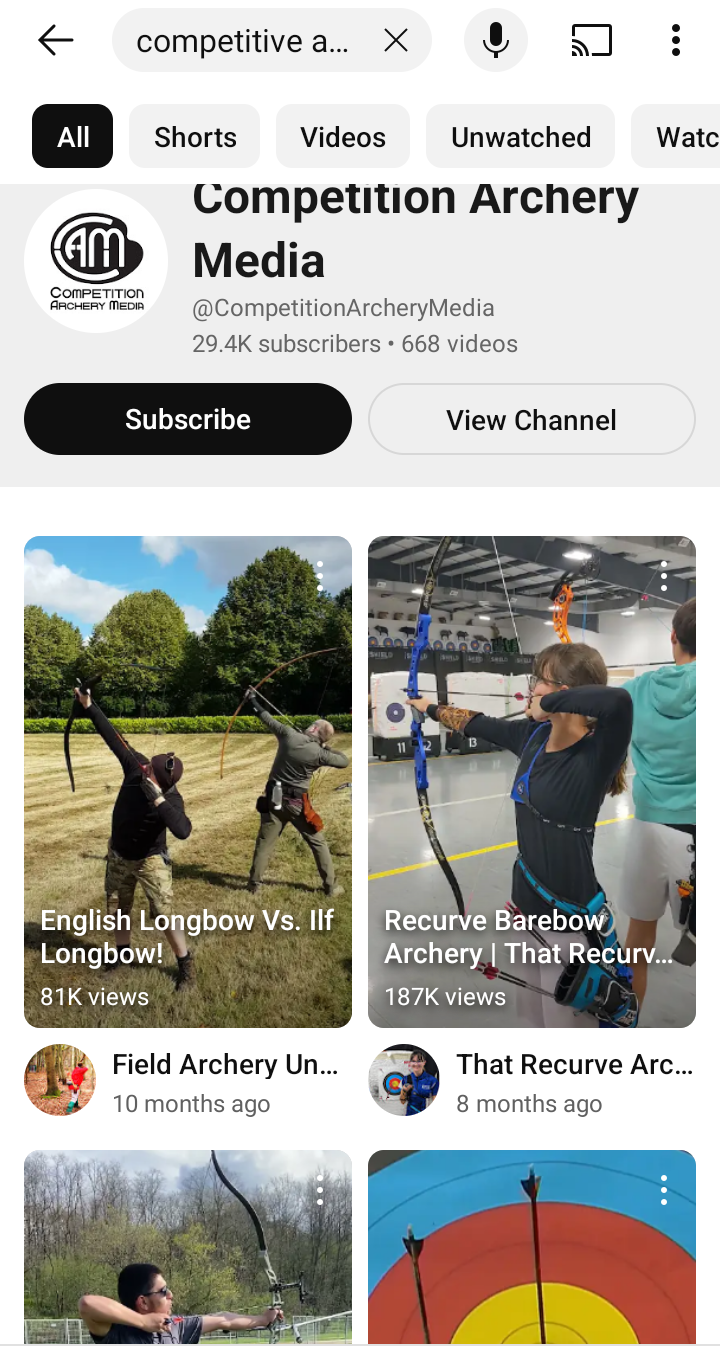Visit That Recurve Archer channel
This screenshot has height=1346, width=720.
point(404,1080)
